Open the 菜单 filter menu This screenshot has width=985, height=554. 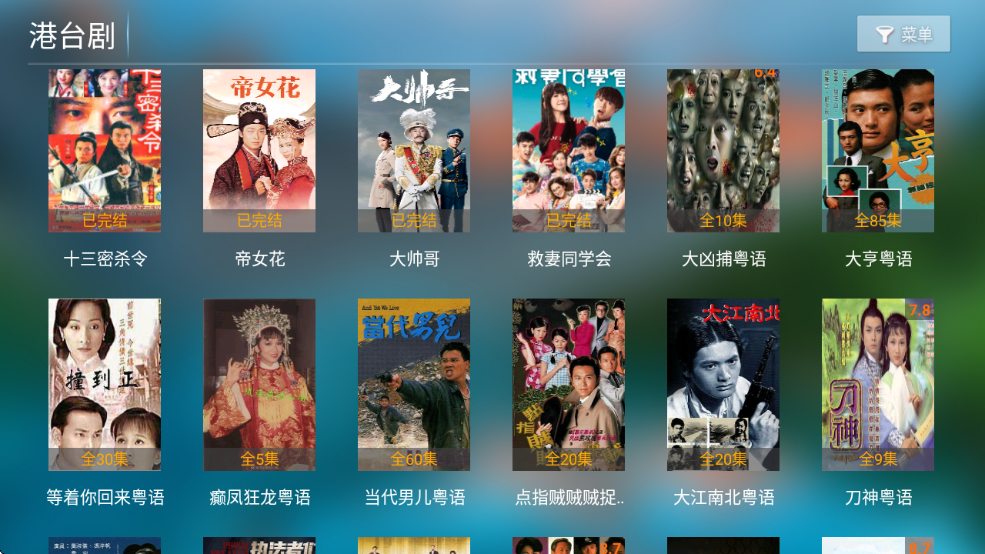click(x=903, y=35)
